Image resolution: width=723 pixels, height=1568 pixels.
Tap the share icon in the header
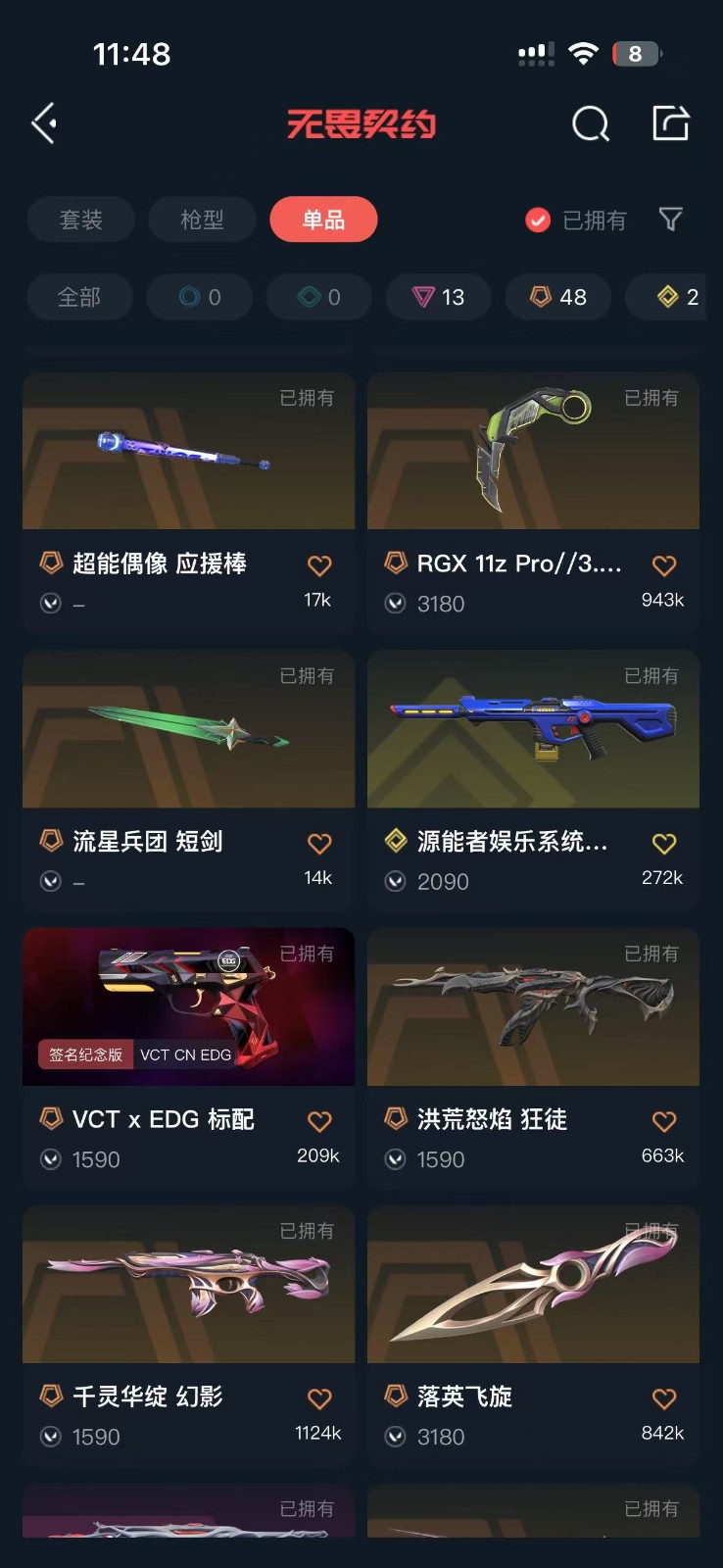coord(671,123)
